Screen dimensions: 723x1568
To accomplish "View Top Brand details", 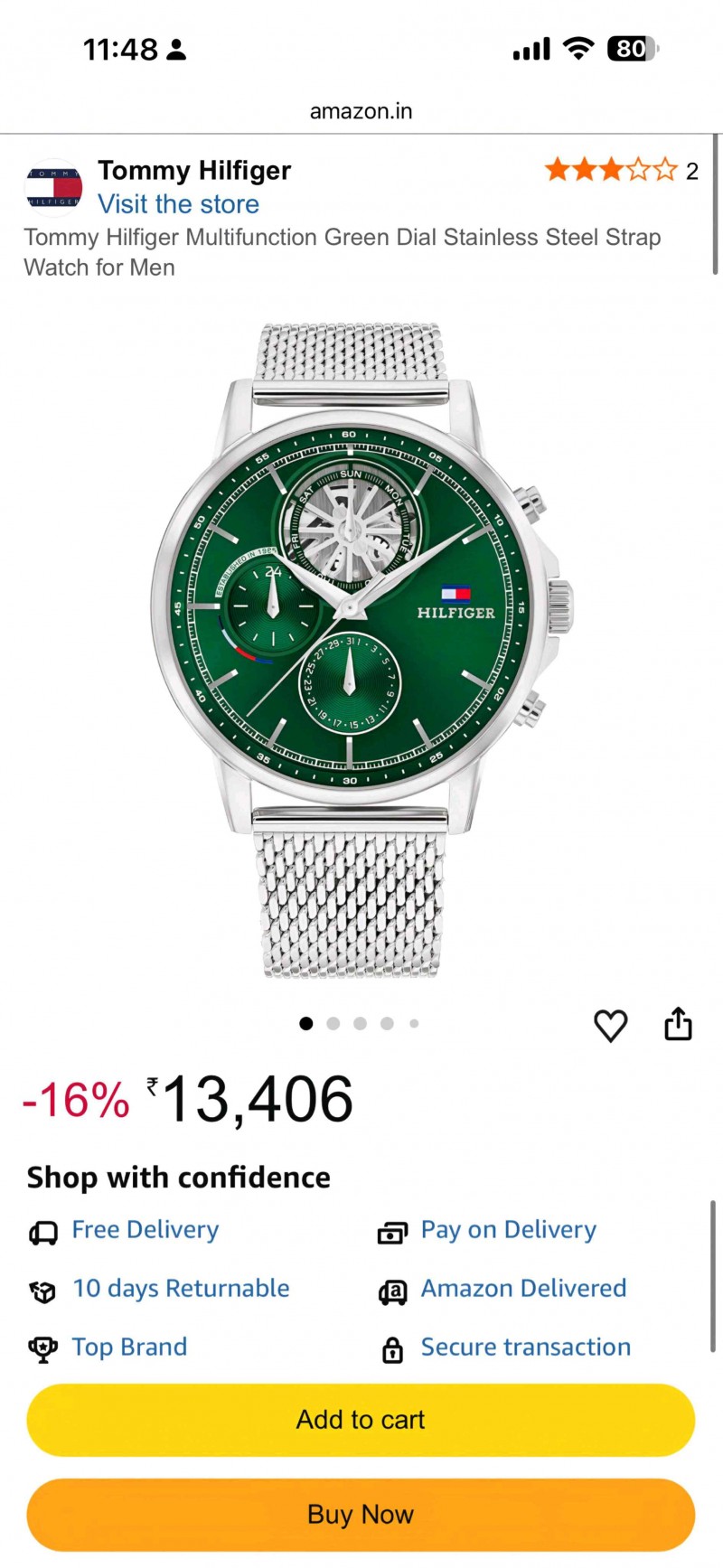I will tap(129, 1347).
